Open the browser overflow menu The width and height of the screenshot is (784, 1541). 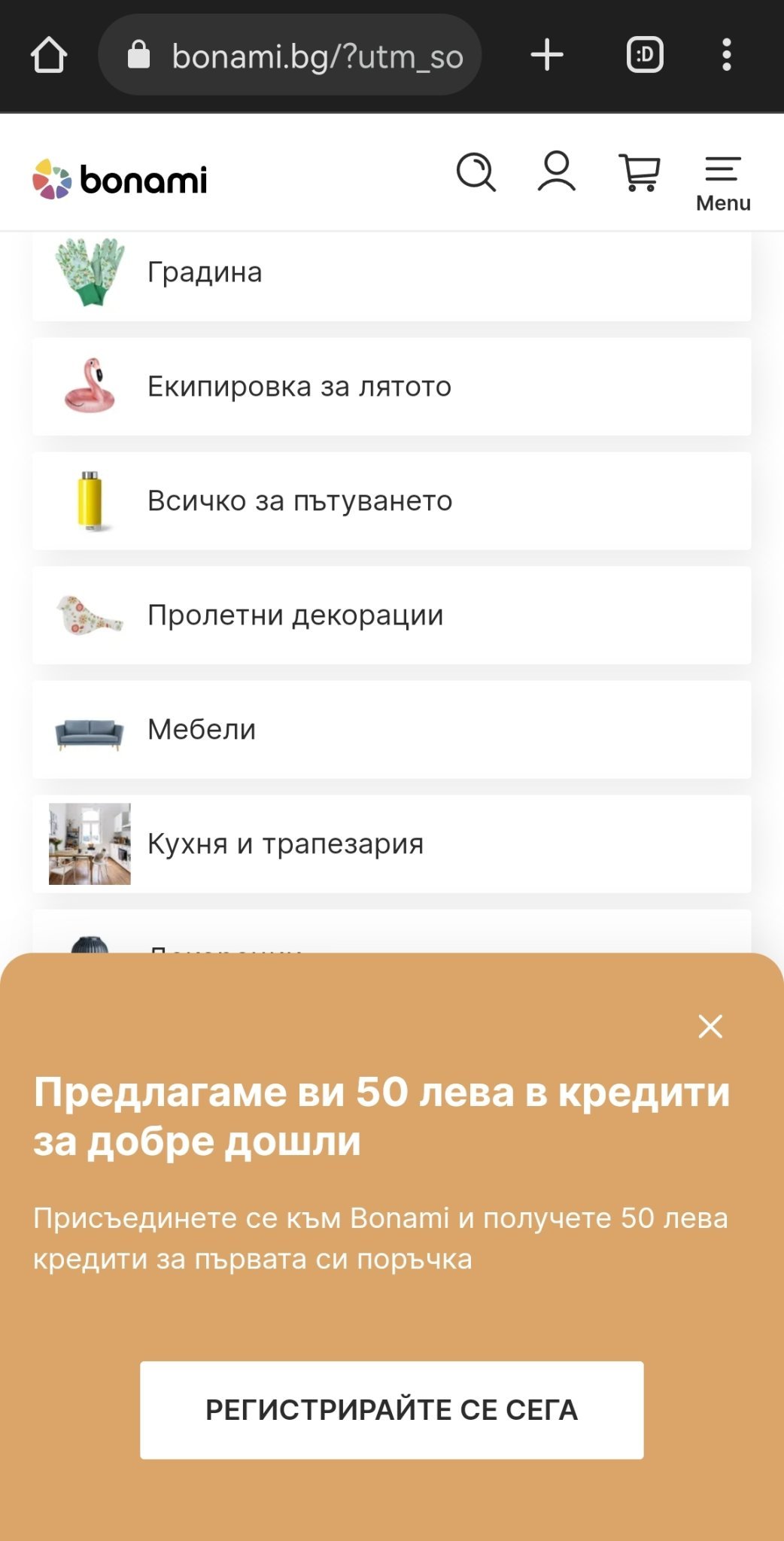[x=726, y=55]
